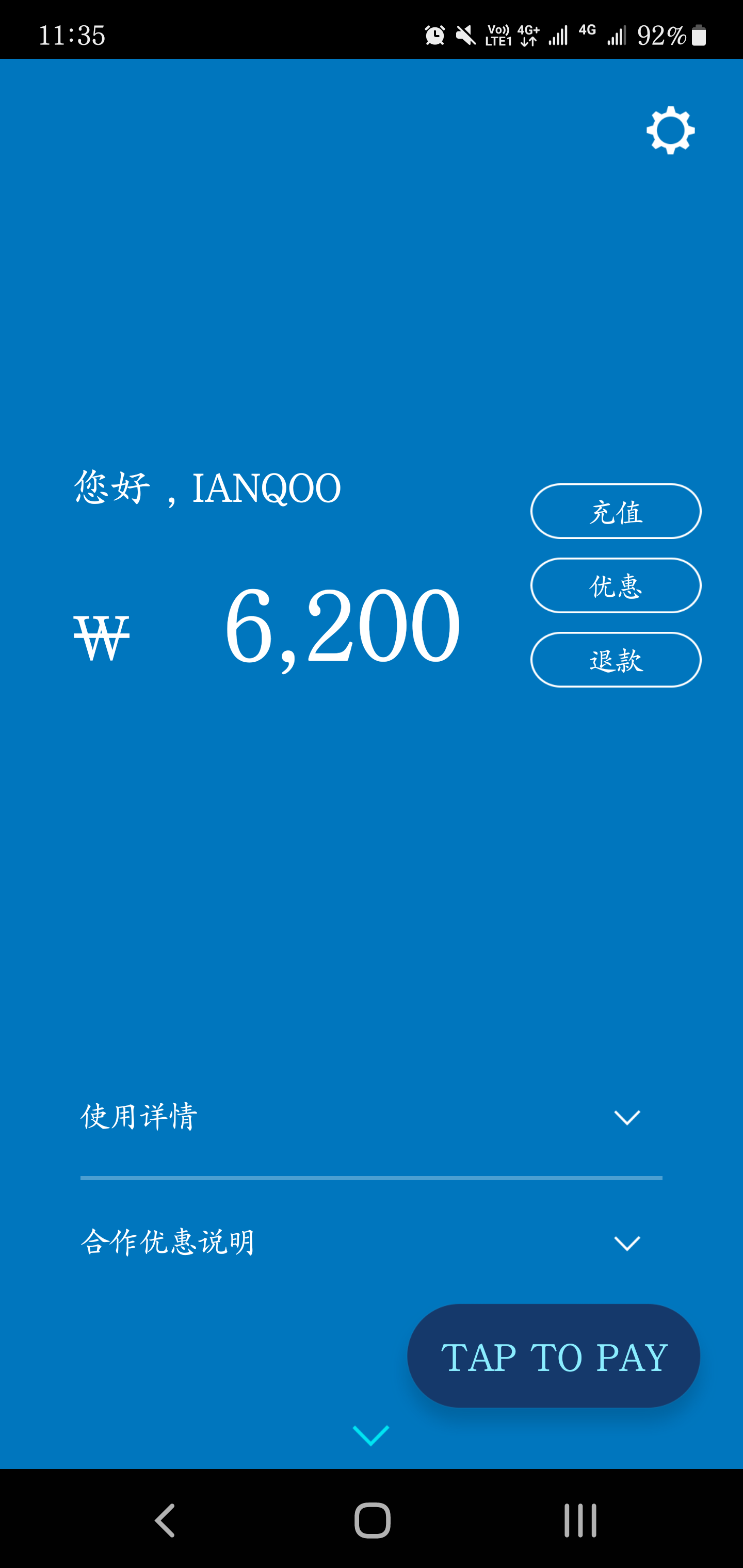
Task: Tap the 充值 top-up button
Action: [616, 511]
